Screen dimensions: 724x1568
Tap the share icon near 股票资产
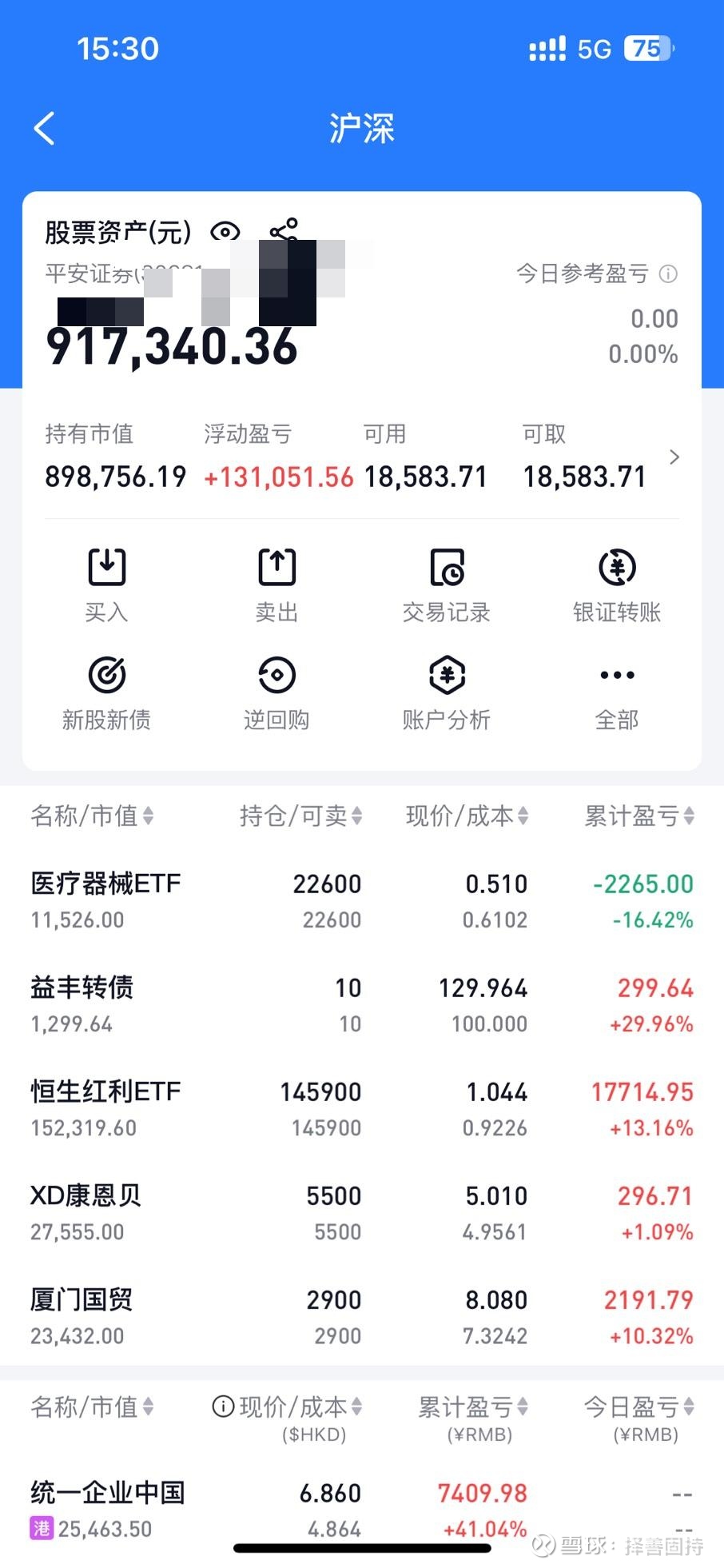click(284, 229)
